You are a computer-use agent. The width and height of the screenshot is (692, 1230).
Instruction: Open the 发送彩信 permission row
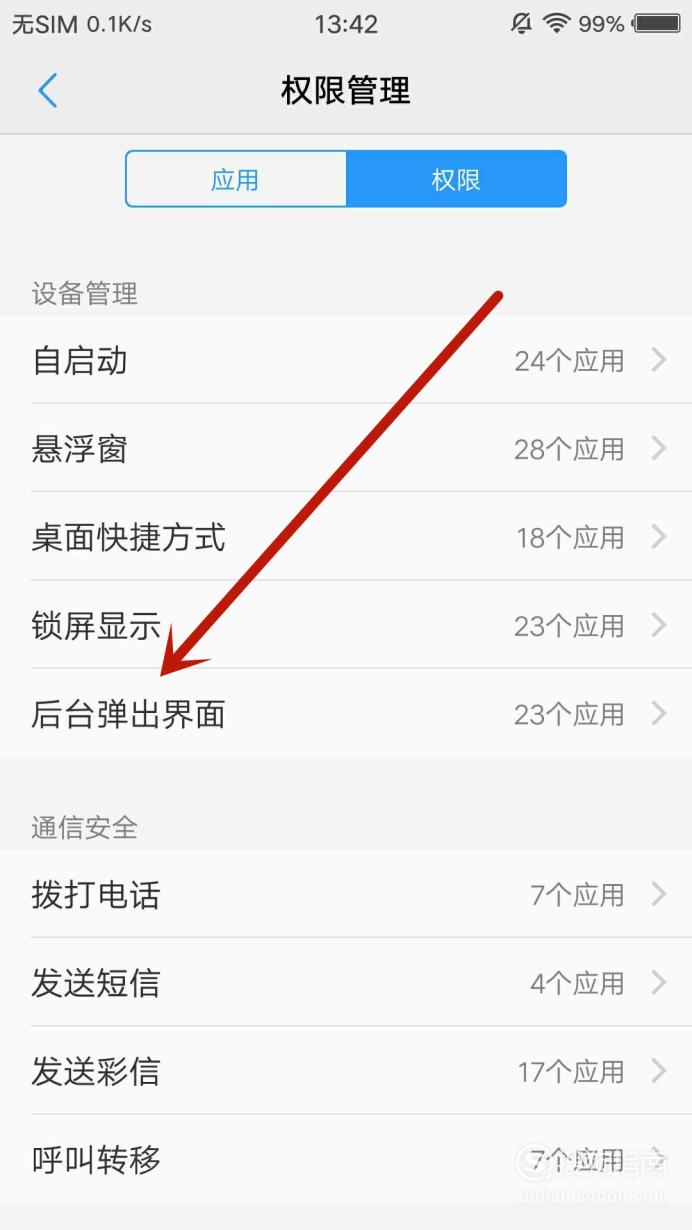point(346,1070)
